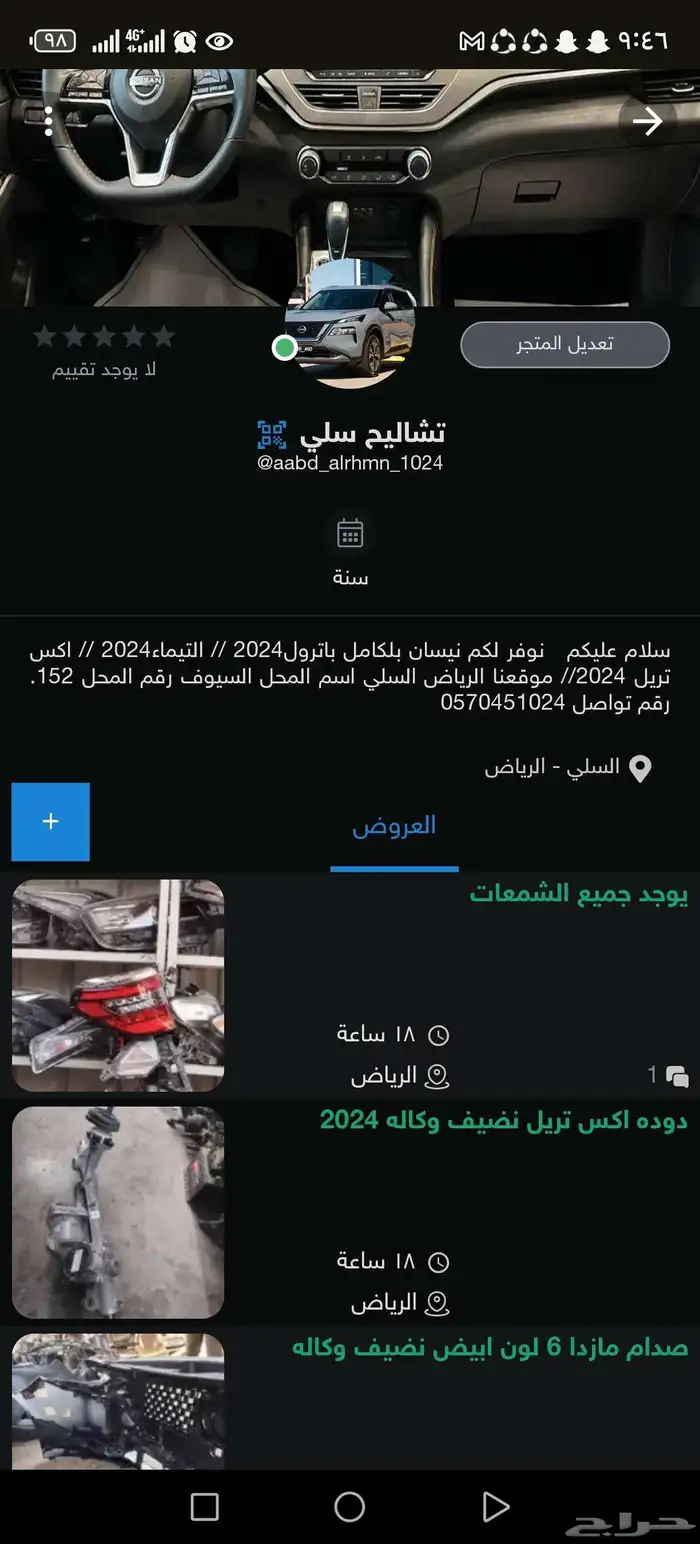Open the listing دوده اكس تريل نضيف وكاله 2024
The image size is (700, 1544).
(503, 1120)
